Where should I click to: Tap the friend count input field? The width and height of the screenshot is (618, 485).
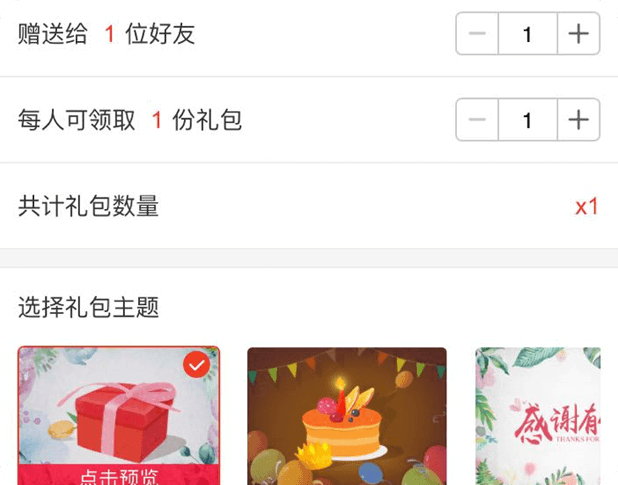[x=527, y=34]
